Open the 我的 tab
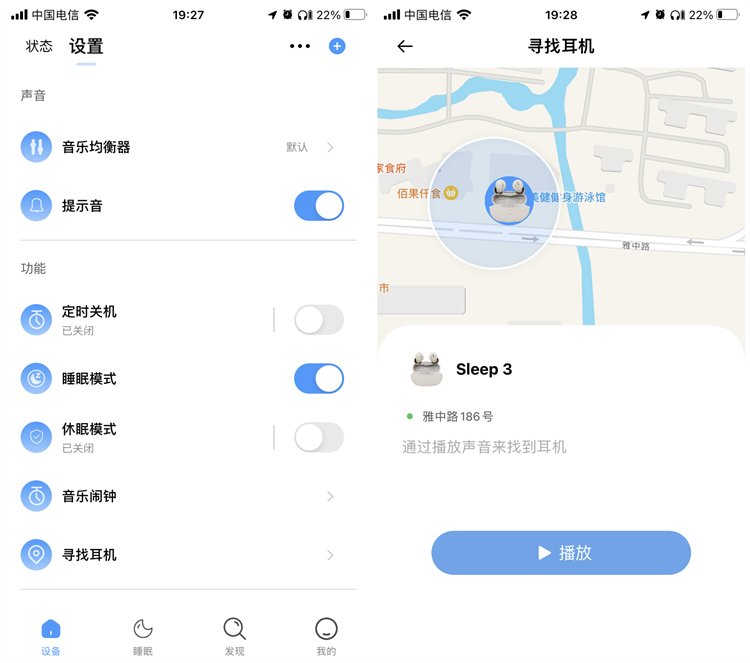This screenshot has width=750, height=663. (326, 635)
